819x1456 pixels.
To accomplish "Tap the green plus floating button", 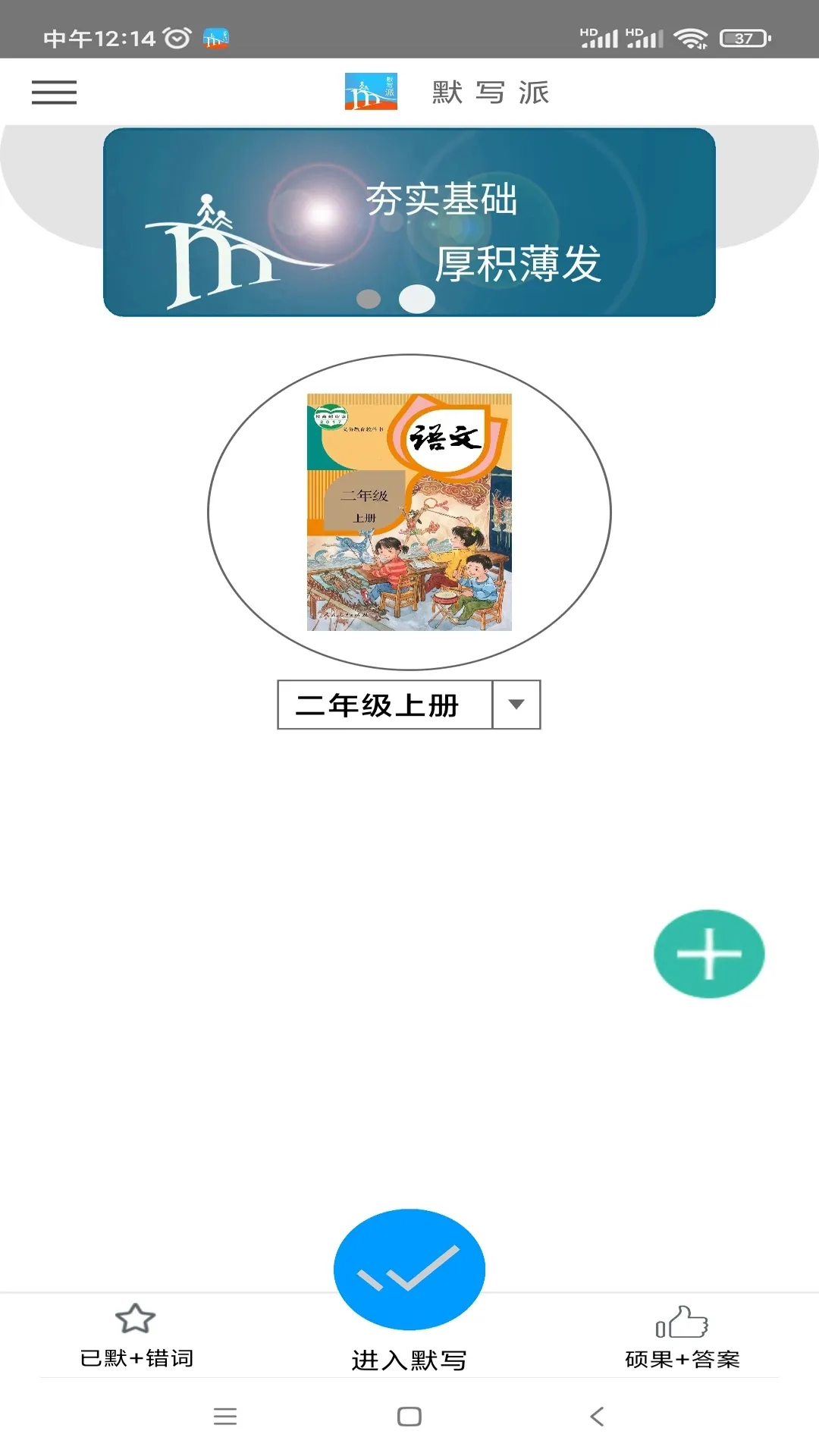I will (x=709, y=954).
